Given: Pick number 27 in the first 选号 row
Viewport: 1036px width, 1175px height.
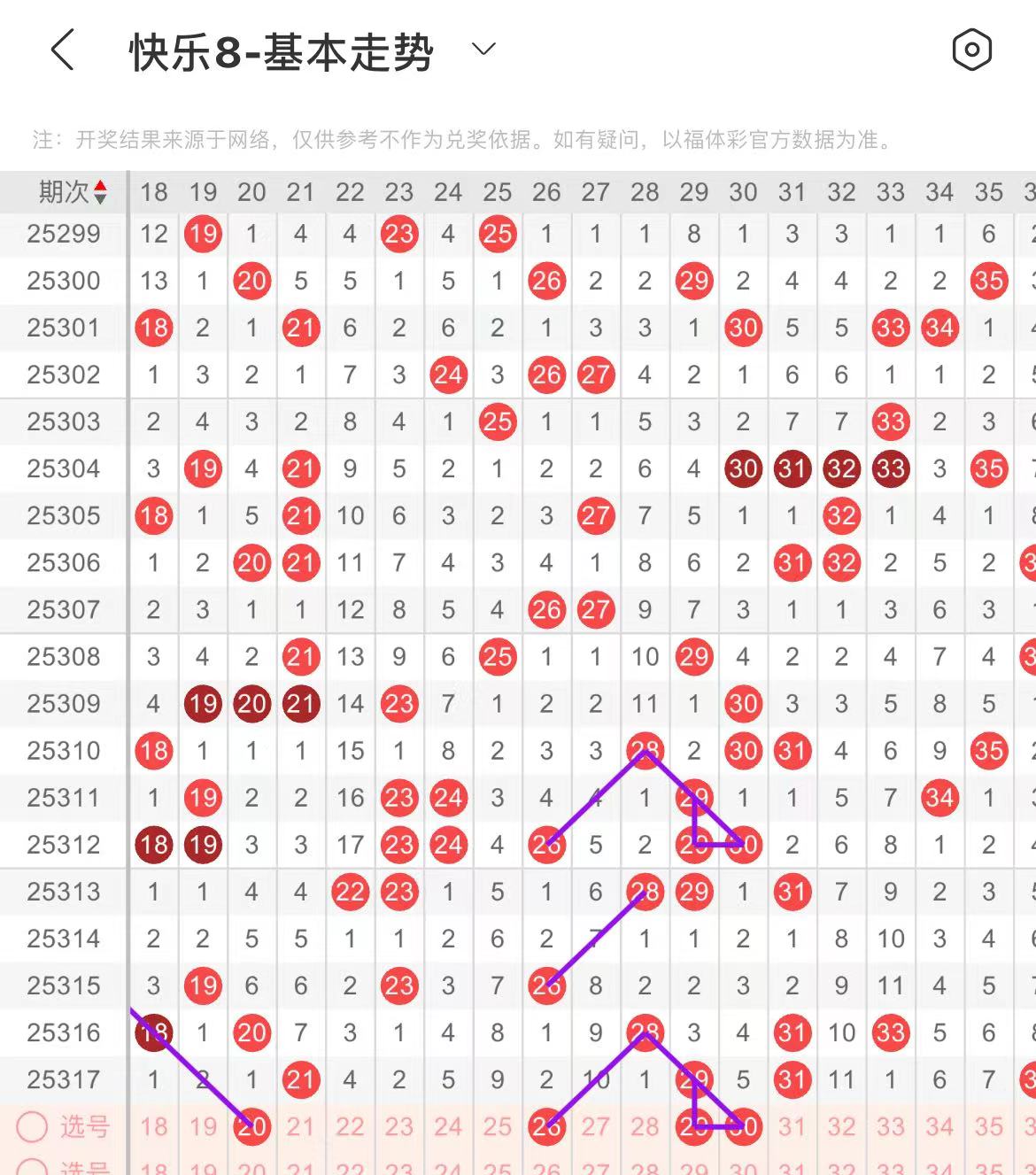Looking at the screenshot, I should [596, 1127].
